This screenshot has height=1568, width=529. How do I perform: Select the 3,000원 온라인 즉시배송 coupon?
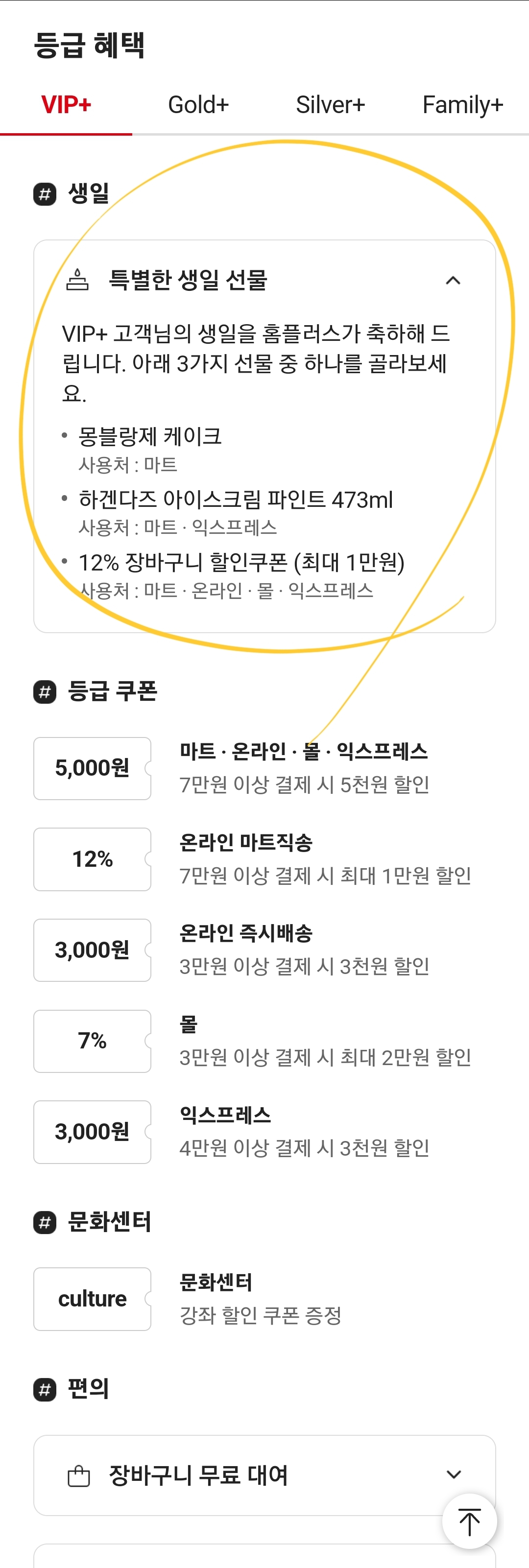coord(92,950)
